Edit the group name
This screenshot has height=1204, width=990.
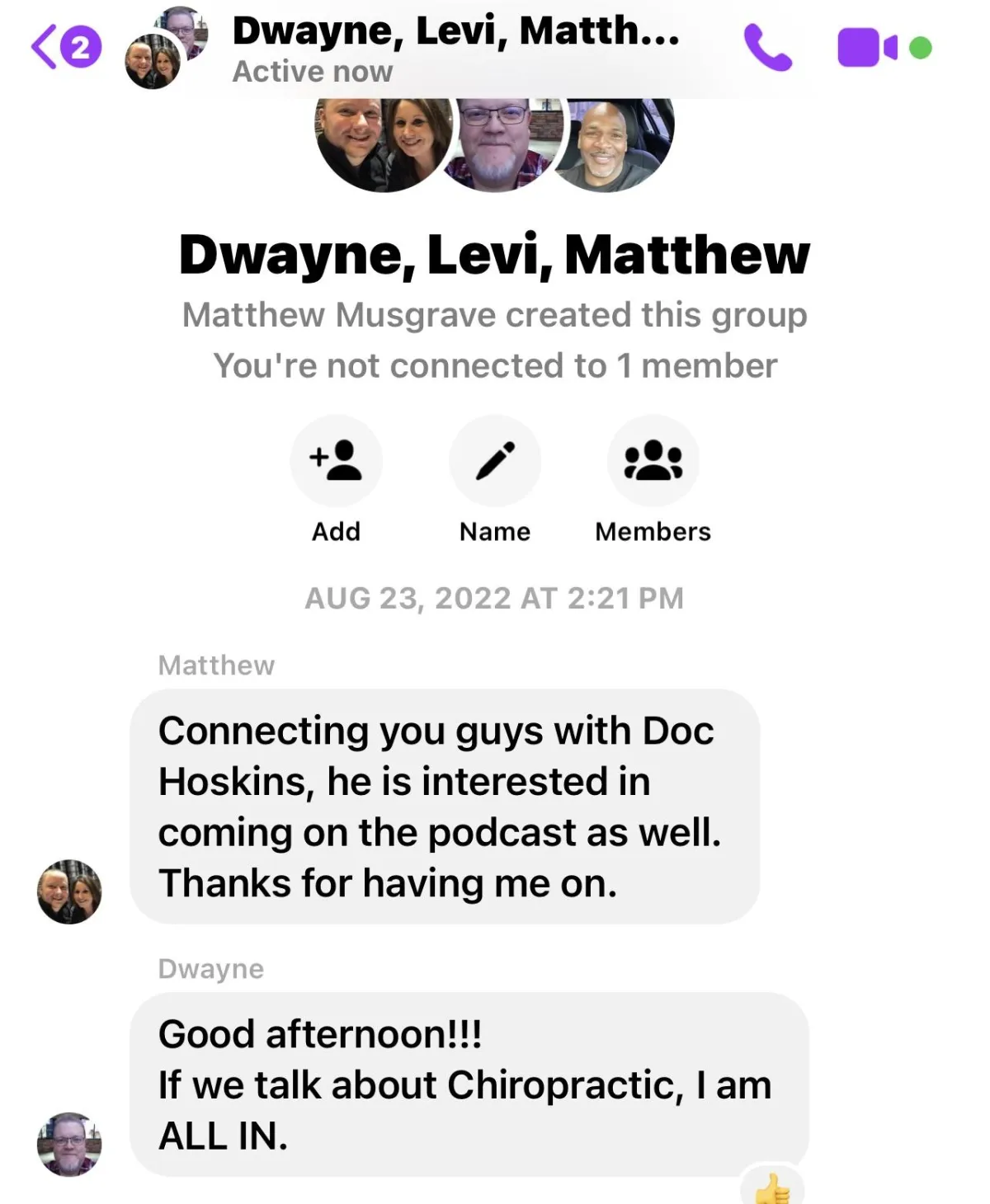tap(495, 461)
